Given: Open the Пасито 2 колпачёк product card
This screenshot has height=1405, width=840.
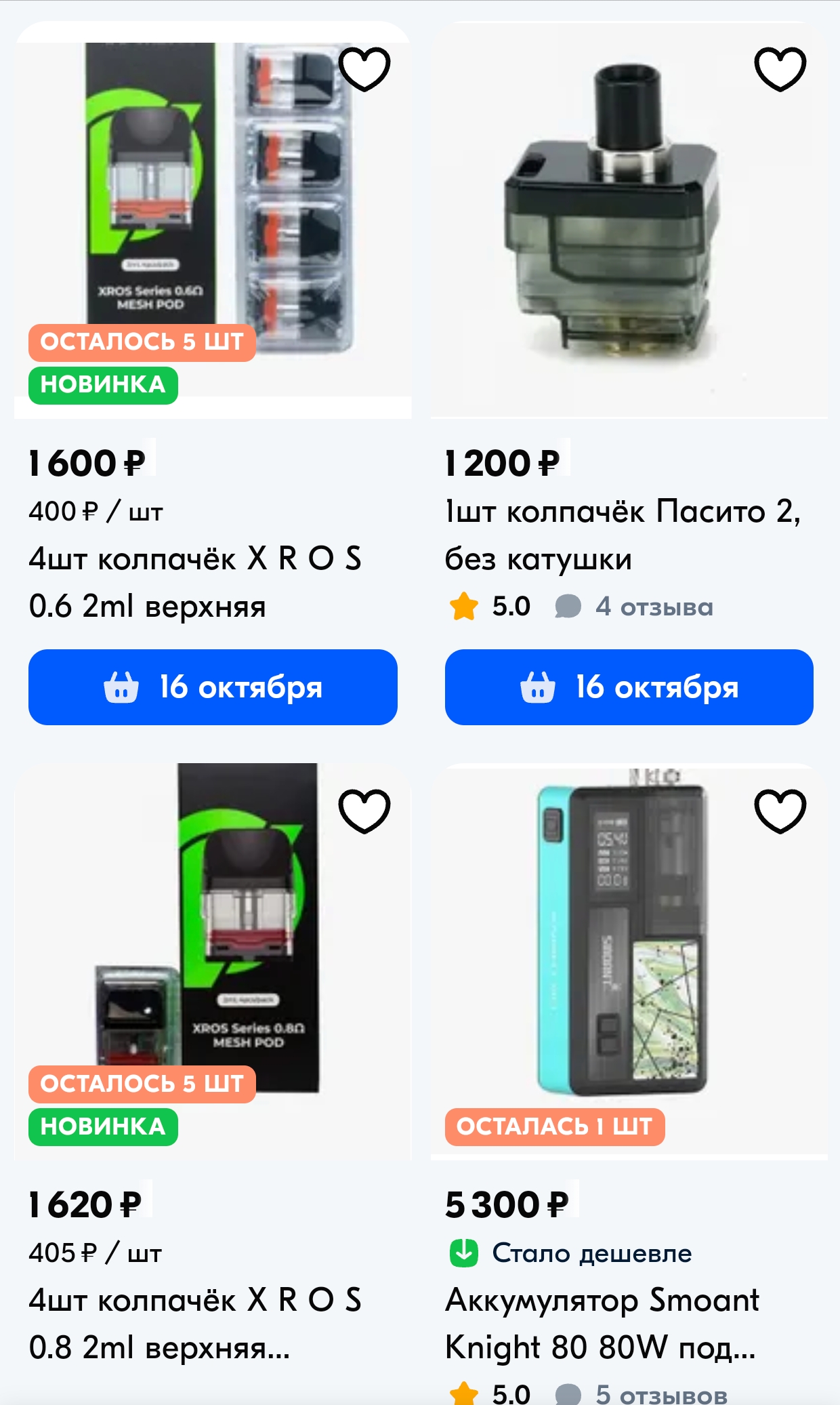Looking at the screenshot, I should [622, 535].
